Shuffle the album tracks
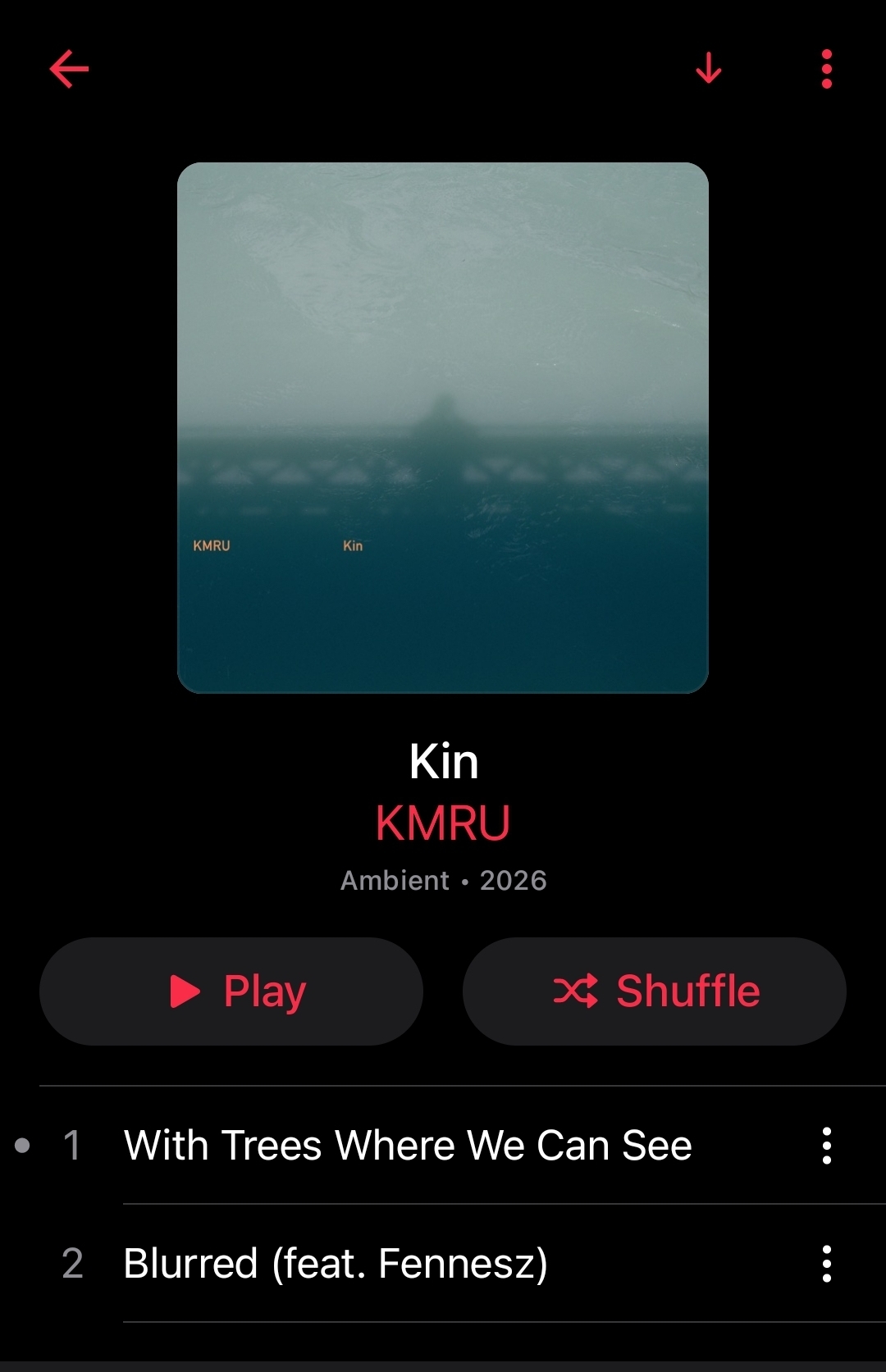Viewport: 886px width, 1372px height. coord(655,991)
